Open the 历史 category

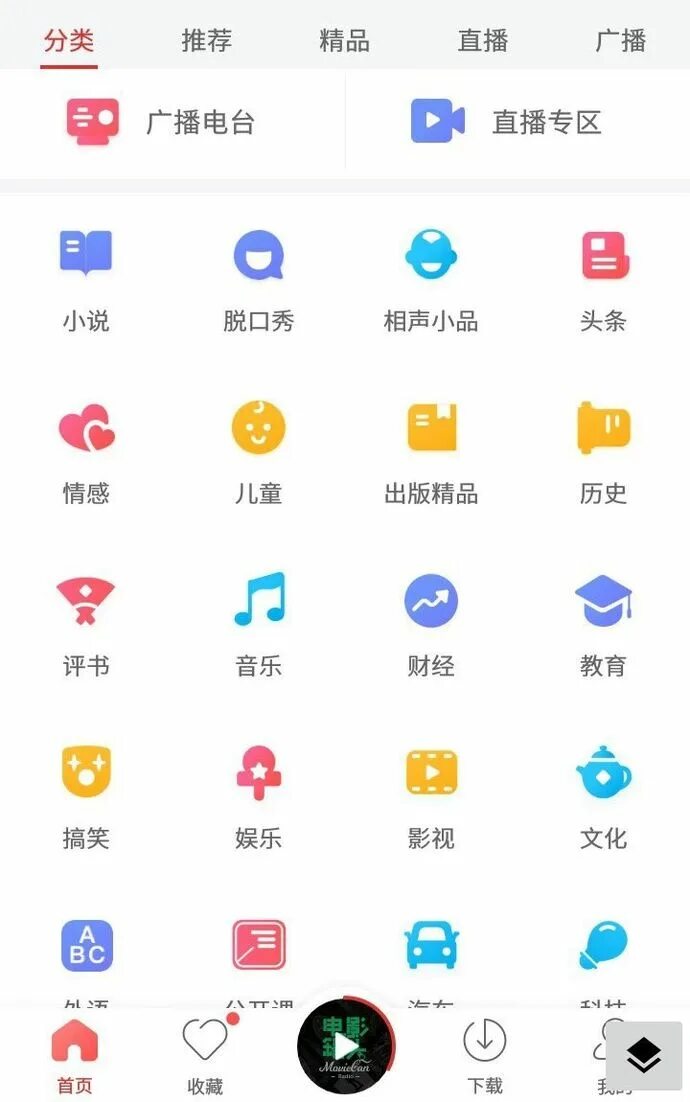pyautogui.click(x=603, y=448)
